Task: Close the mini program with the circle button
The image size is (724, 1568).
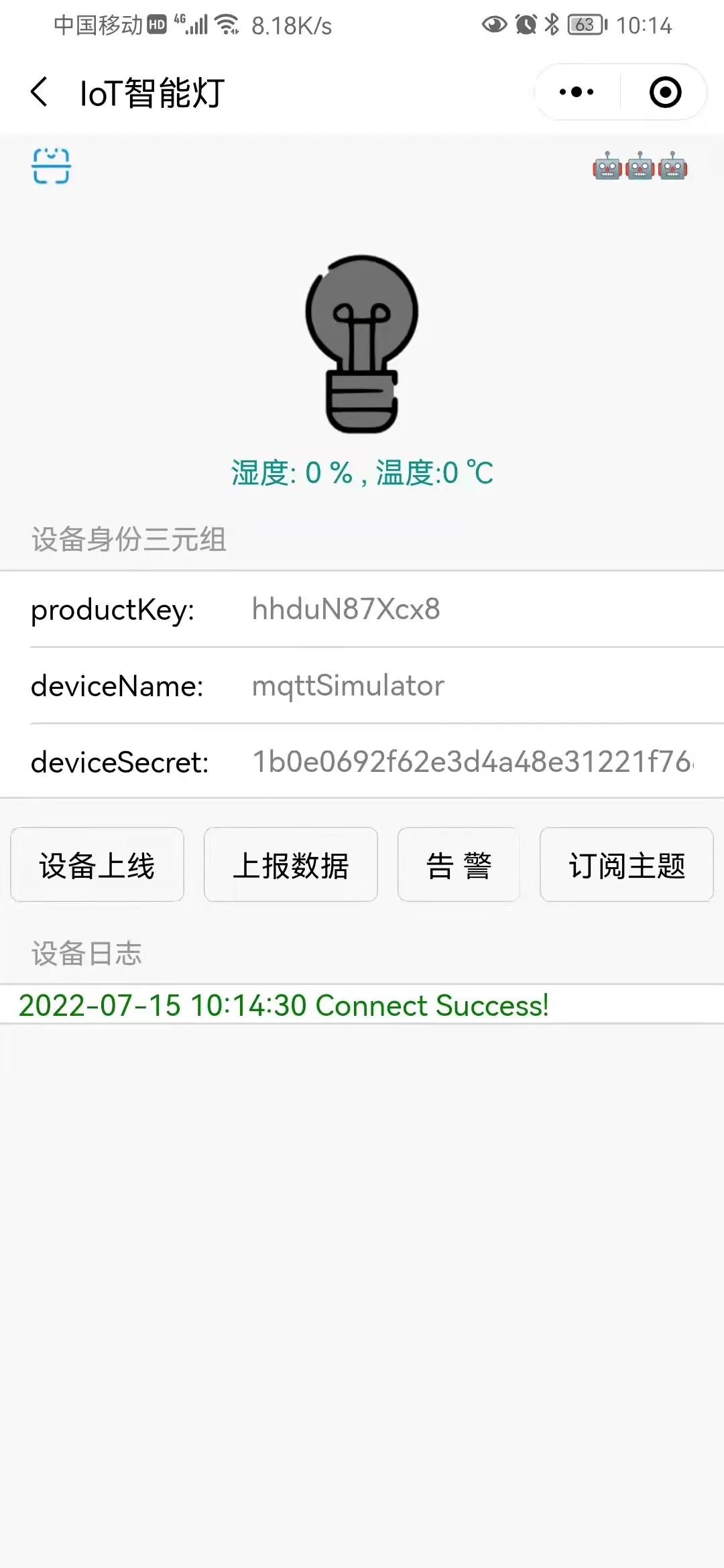Action: 666,92
